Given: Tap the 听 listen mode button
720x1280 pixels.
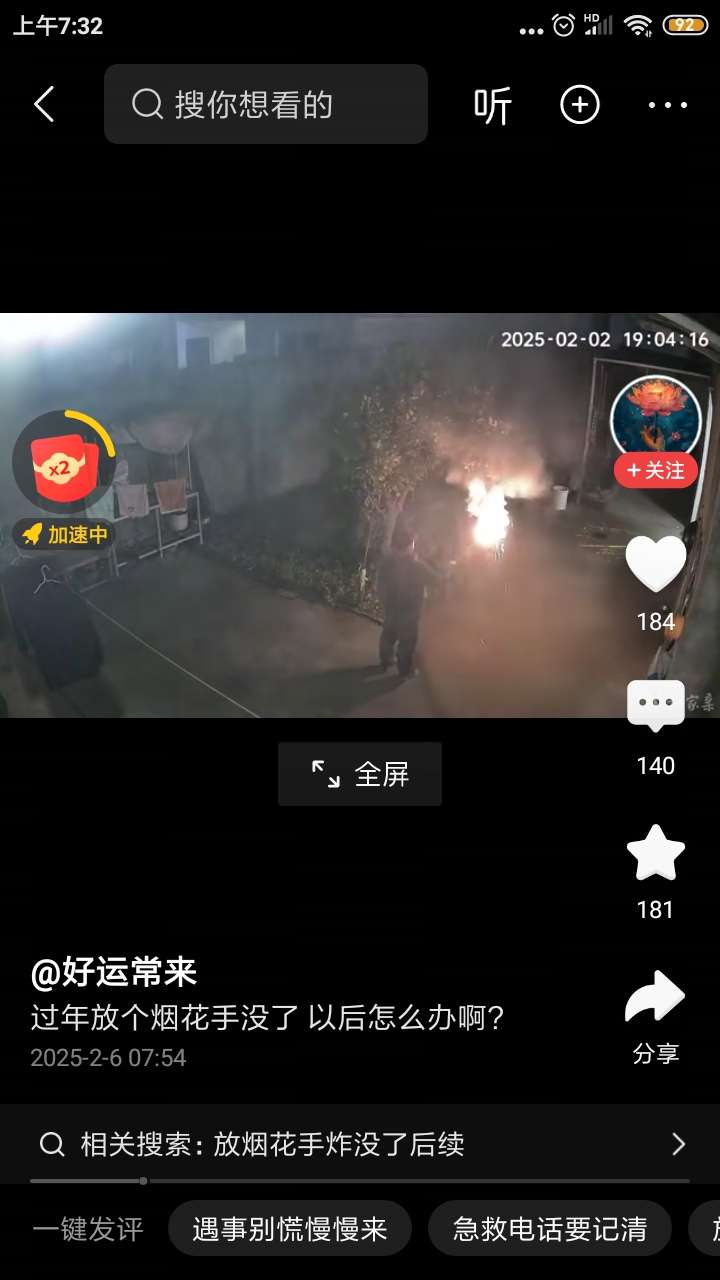Looking at the screenshot, I should (492, 105).
